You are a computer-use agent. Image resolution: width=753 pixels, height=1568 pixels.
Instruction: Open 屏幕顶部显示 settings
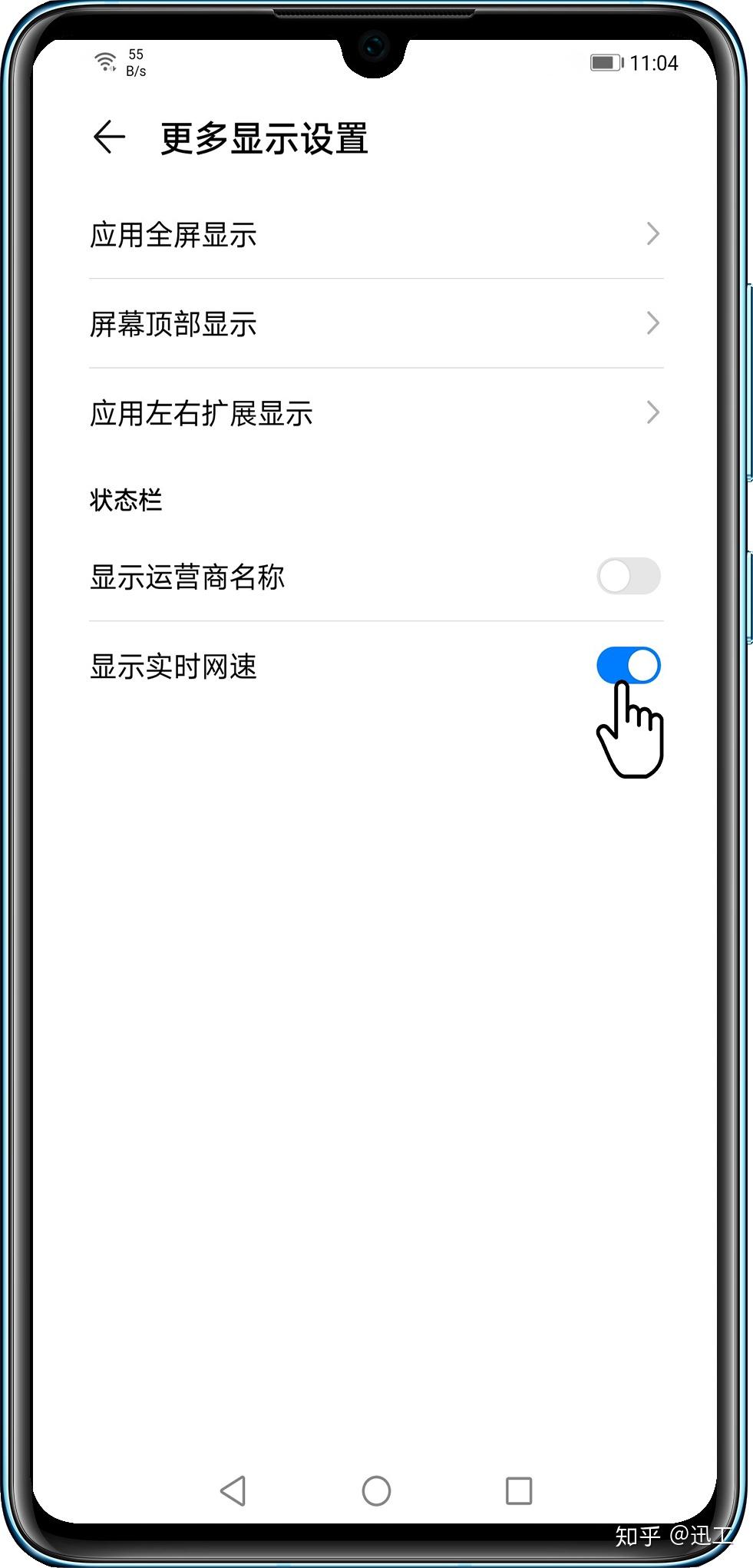coord(375,323)
